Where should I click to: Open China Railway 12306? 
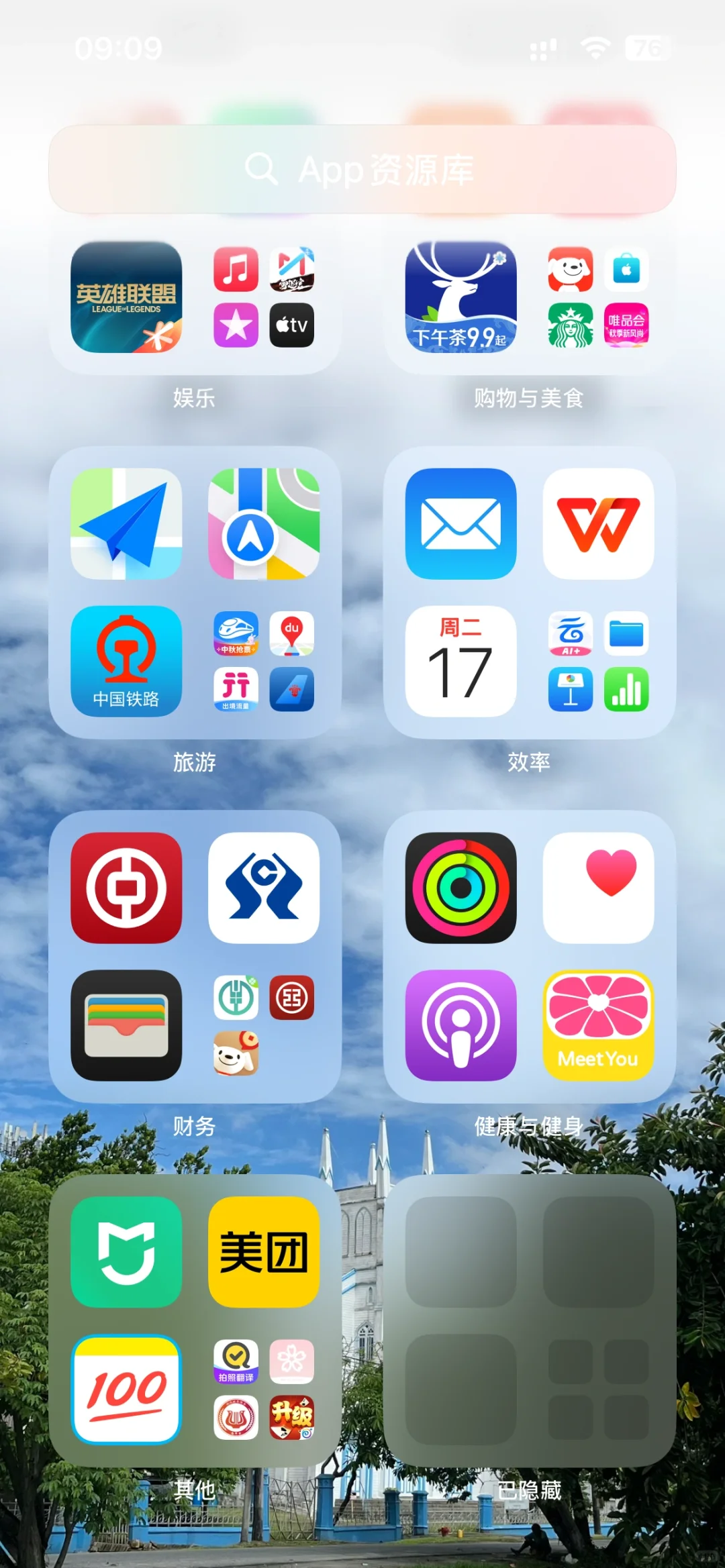[126, 661]
